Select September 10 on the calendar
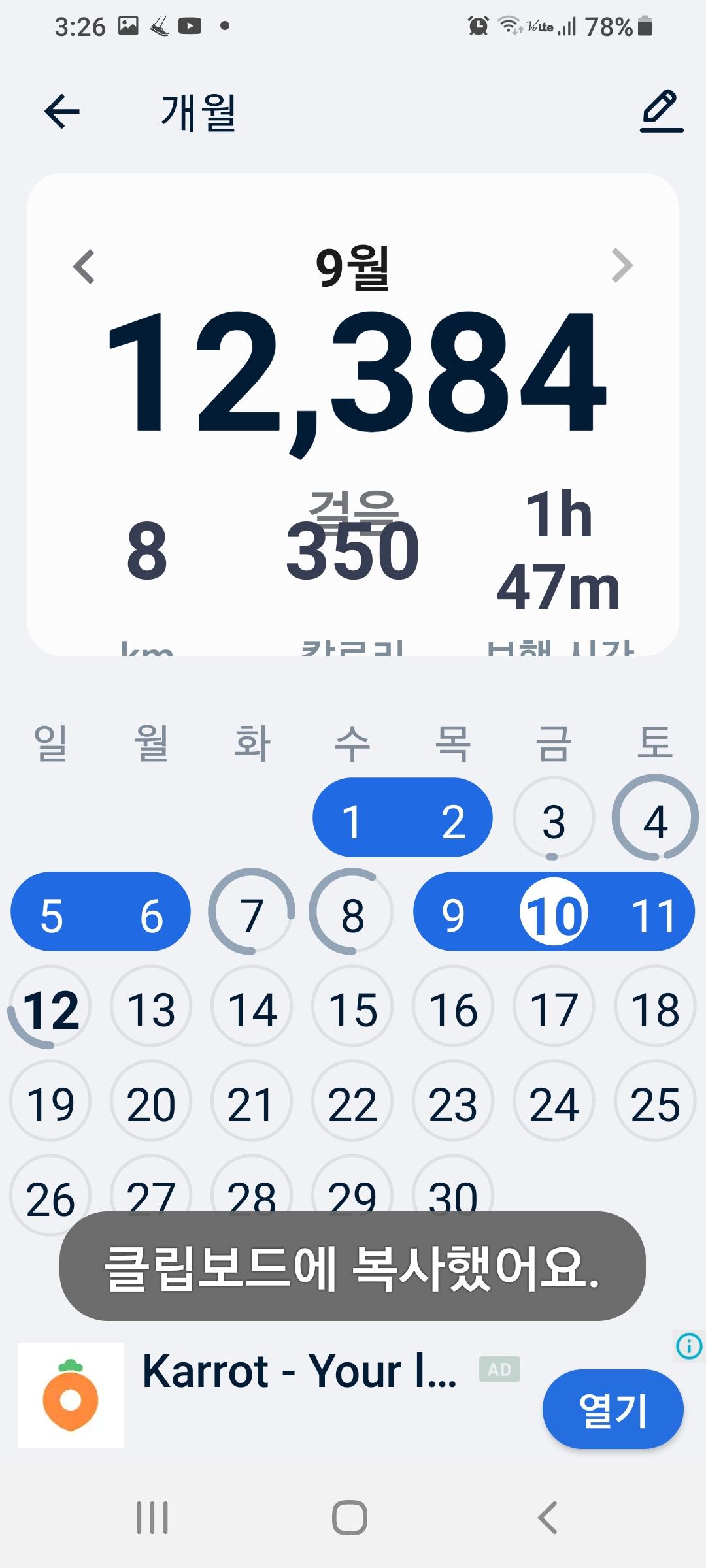The image size is (706, 1568). pyautogui.click(x=554, y=913)
